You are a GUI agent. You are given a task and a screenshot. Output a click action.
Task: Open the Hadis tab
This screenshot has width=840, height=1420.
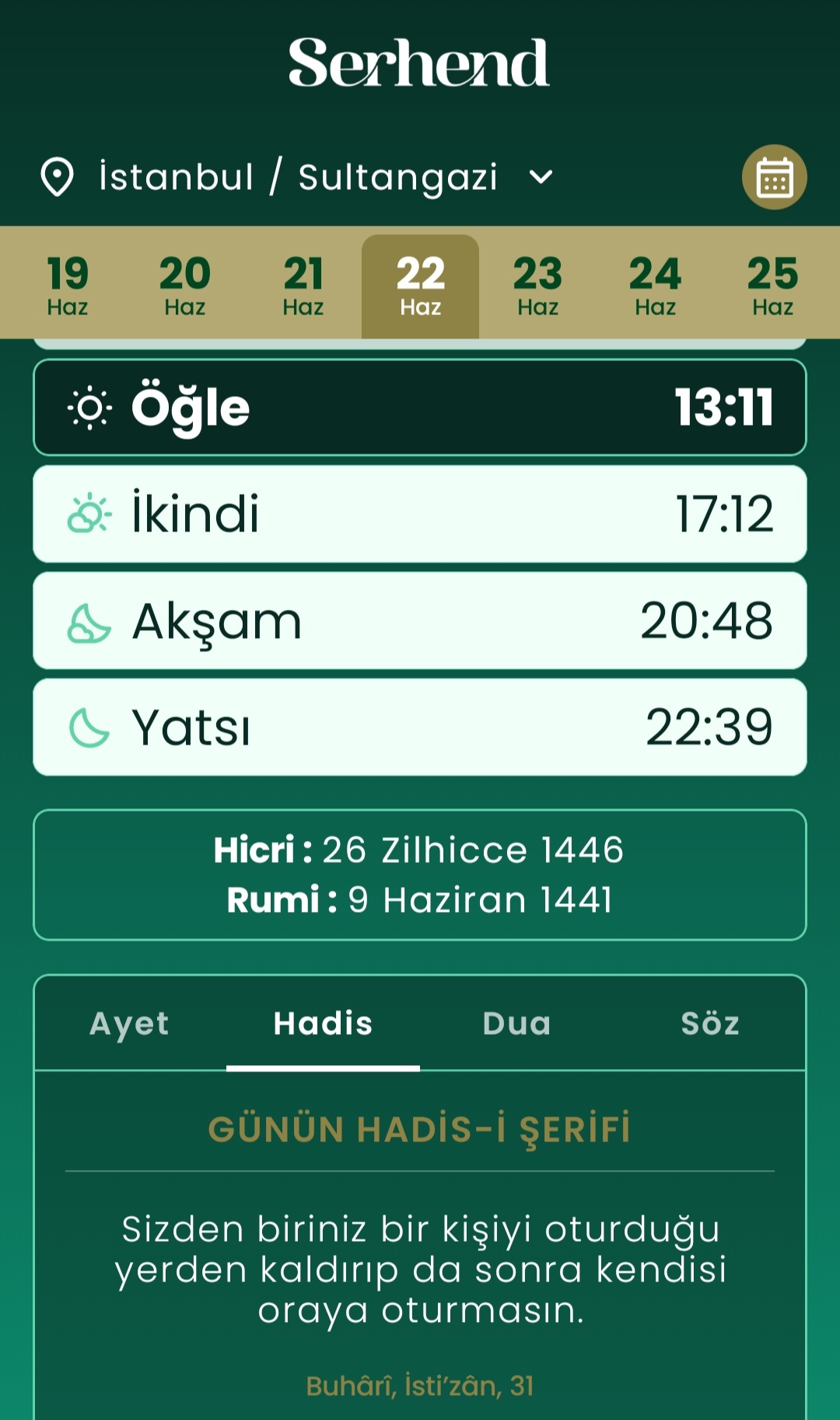[x=323, y=1023]
